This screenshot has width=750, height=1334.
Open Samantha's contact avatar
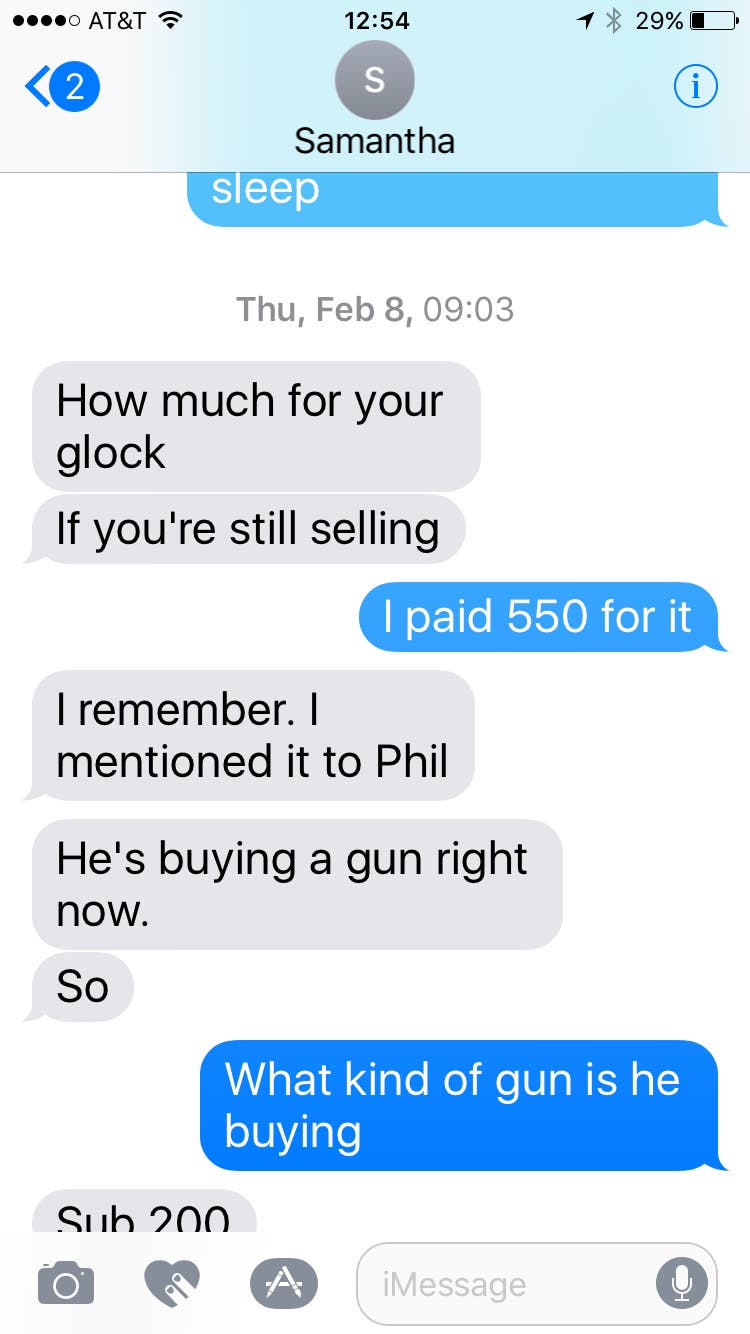click(x=374, y=82)
